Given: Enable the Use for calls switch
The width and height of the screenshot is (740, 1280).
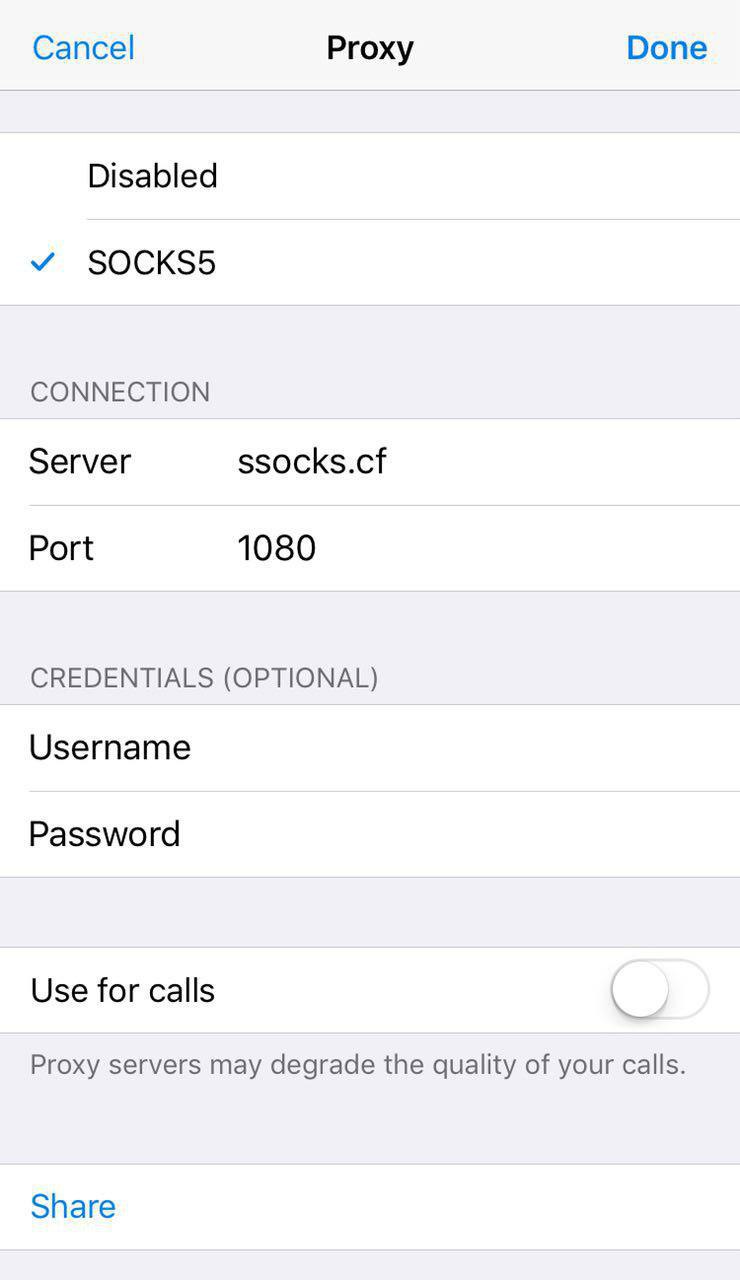Looking at the screenshot, I should (659, 990).
